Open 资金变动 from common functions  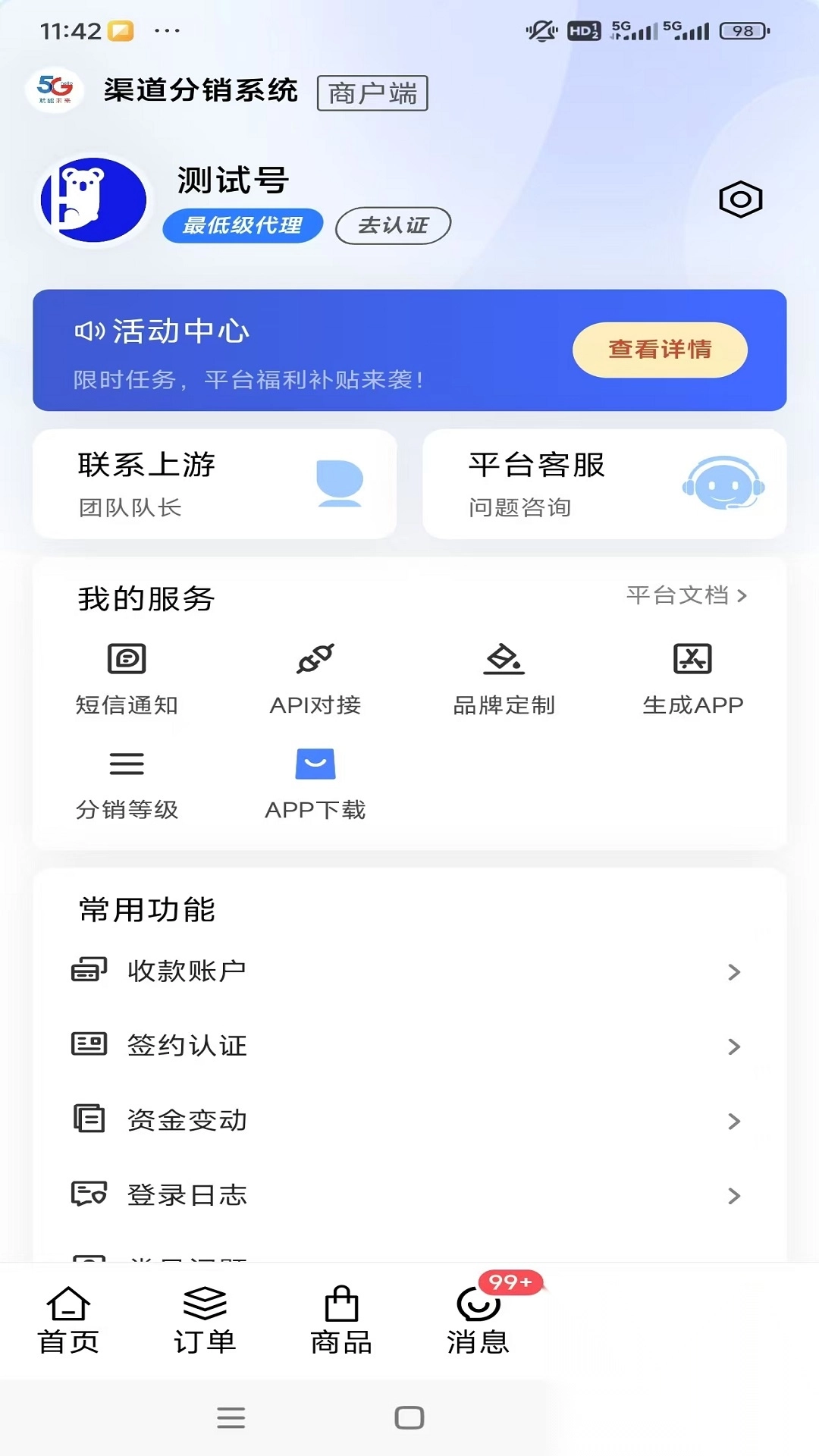click(x=409, y=1120)
